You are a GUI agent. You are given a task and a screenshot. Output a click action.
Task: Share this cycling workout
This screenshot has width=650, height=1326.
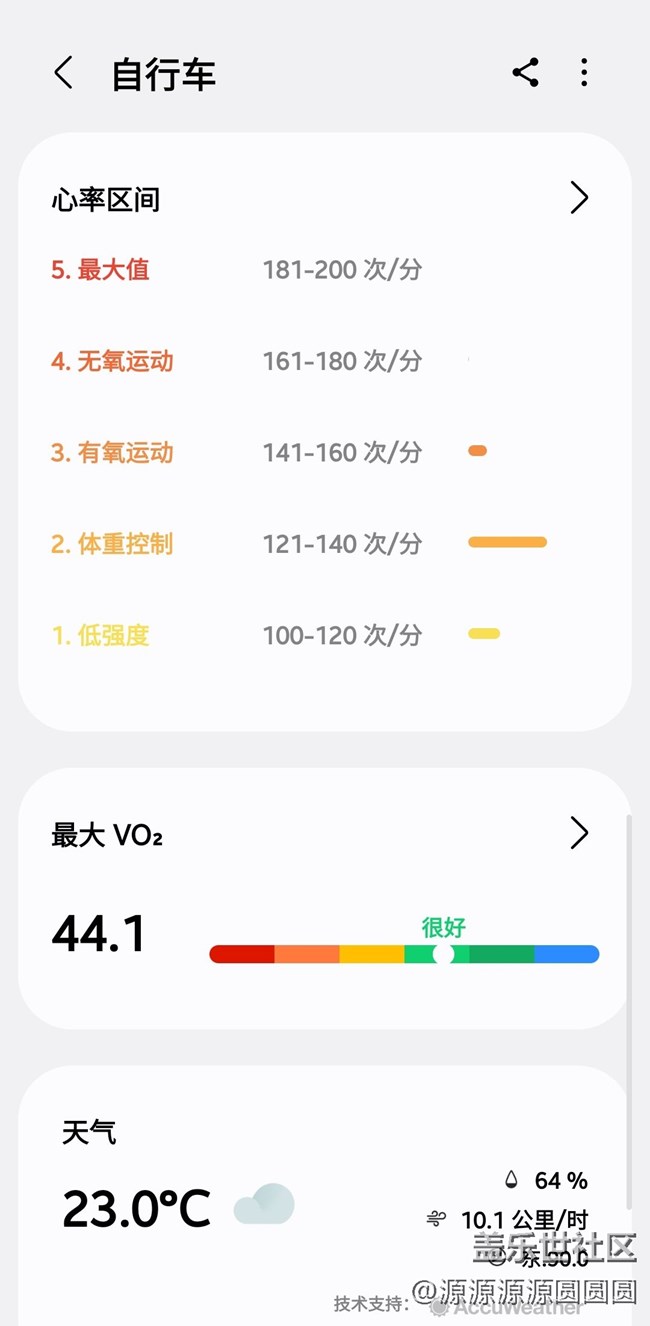pos(525,72)
